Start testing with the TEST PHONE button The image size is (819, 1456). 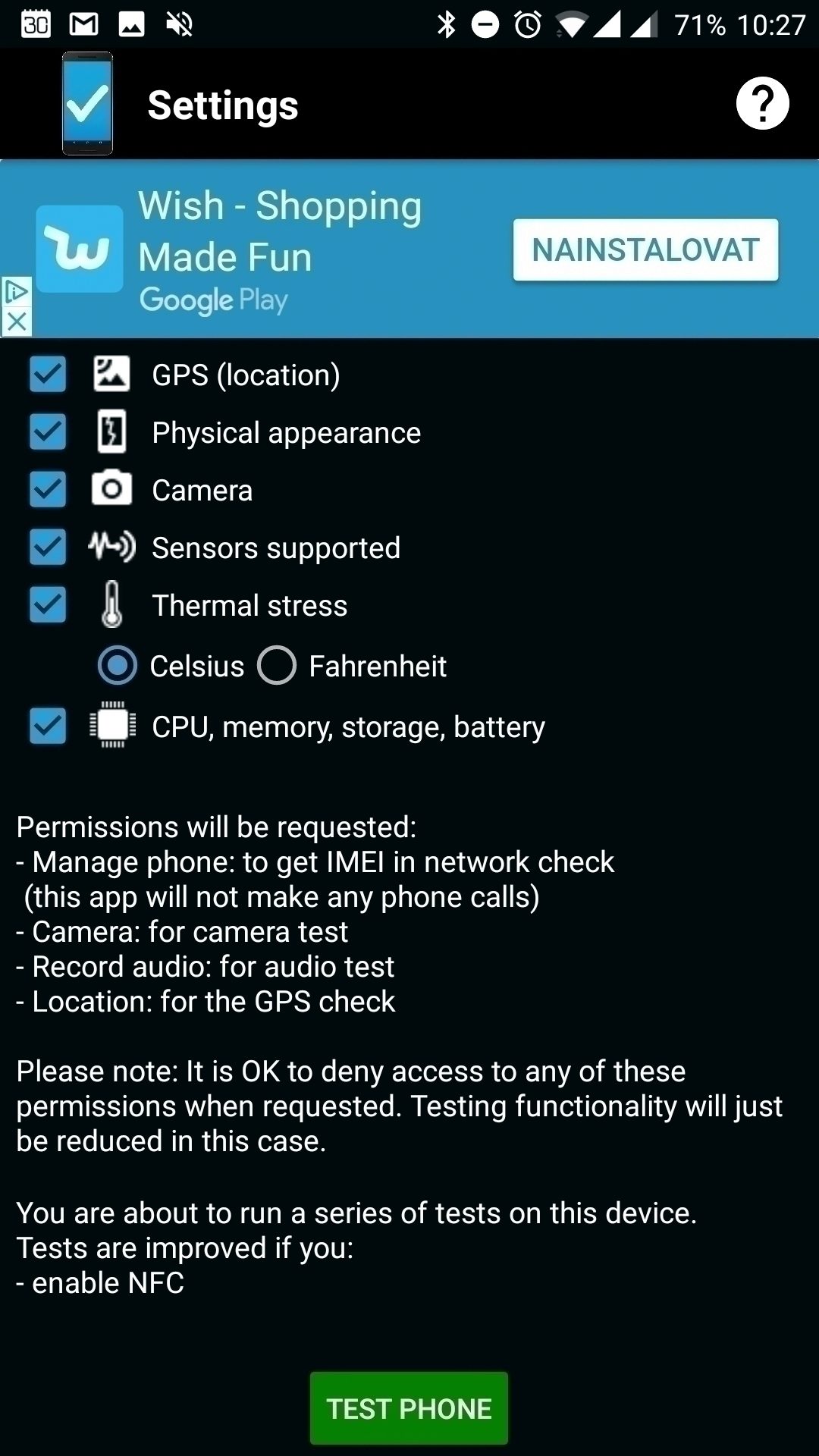tap(409, 1408)
